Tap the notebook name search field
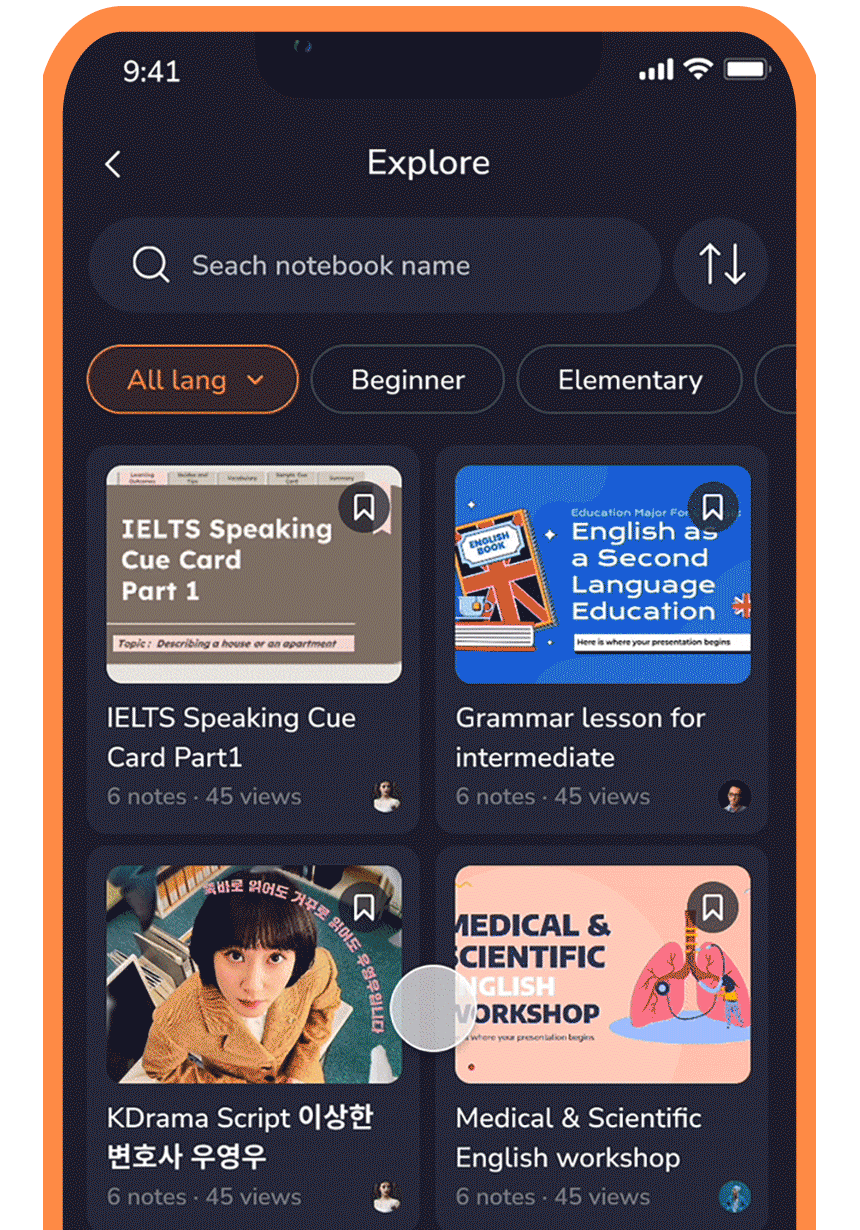The image size is (860, 1230). coord(375,266)
